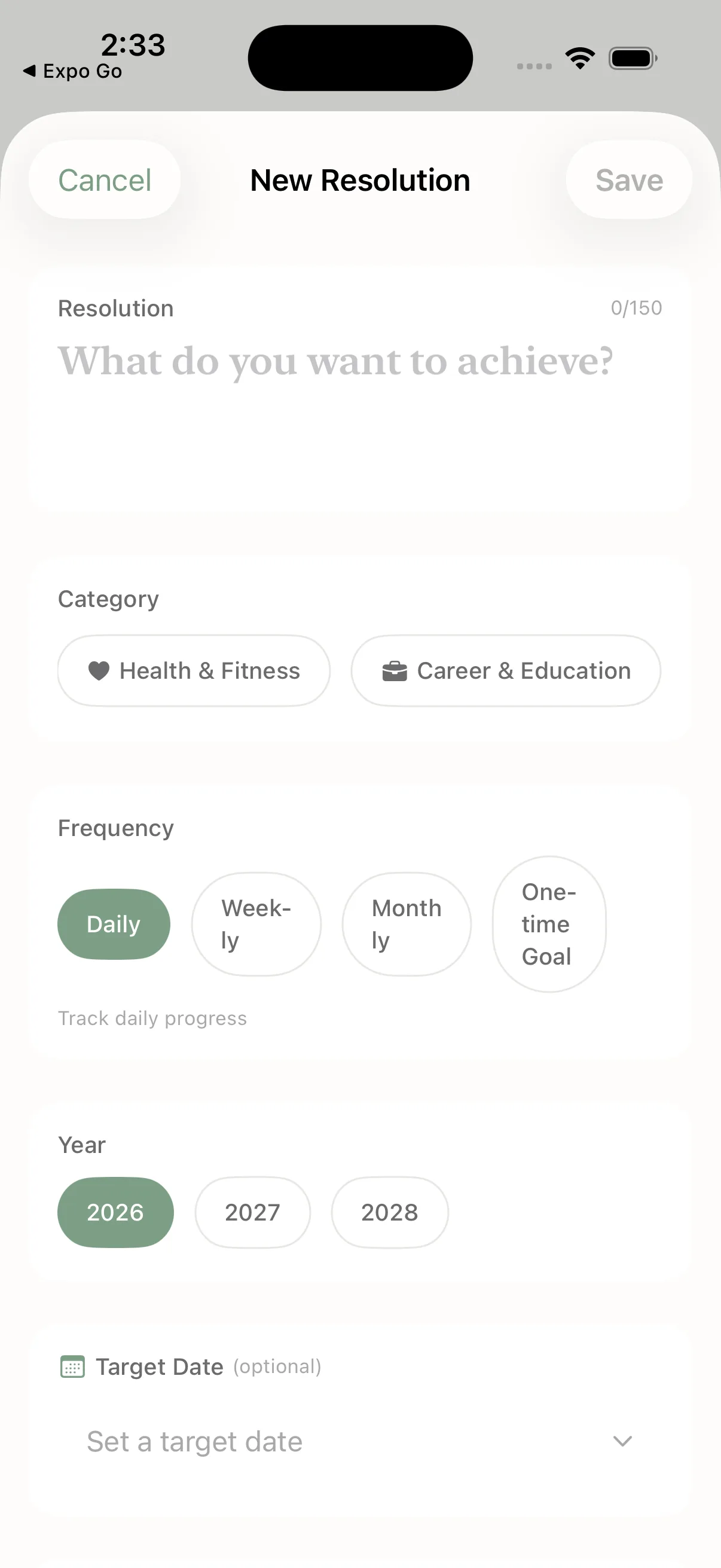The width and height of the screenshot is (721, 1568).
Task: Select year 2026
Action: click(115, 1212)
